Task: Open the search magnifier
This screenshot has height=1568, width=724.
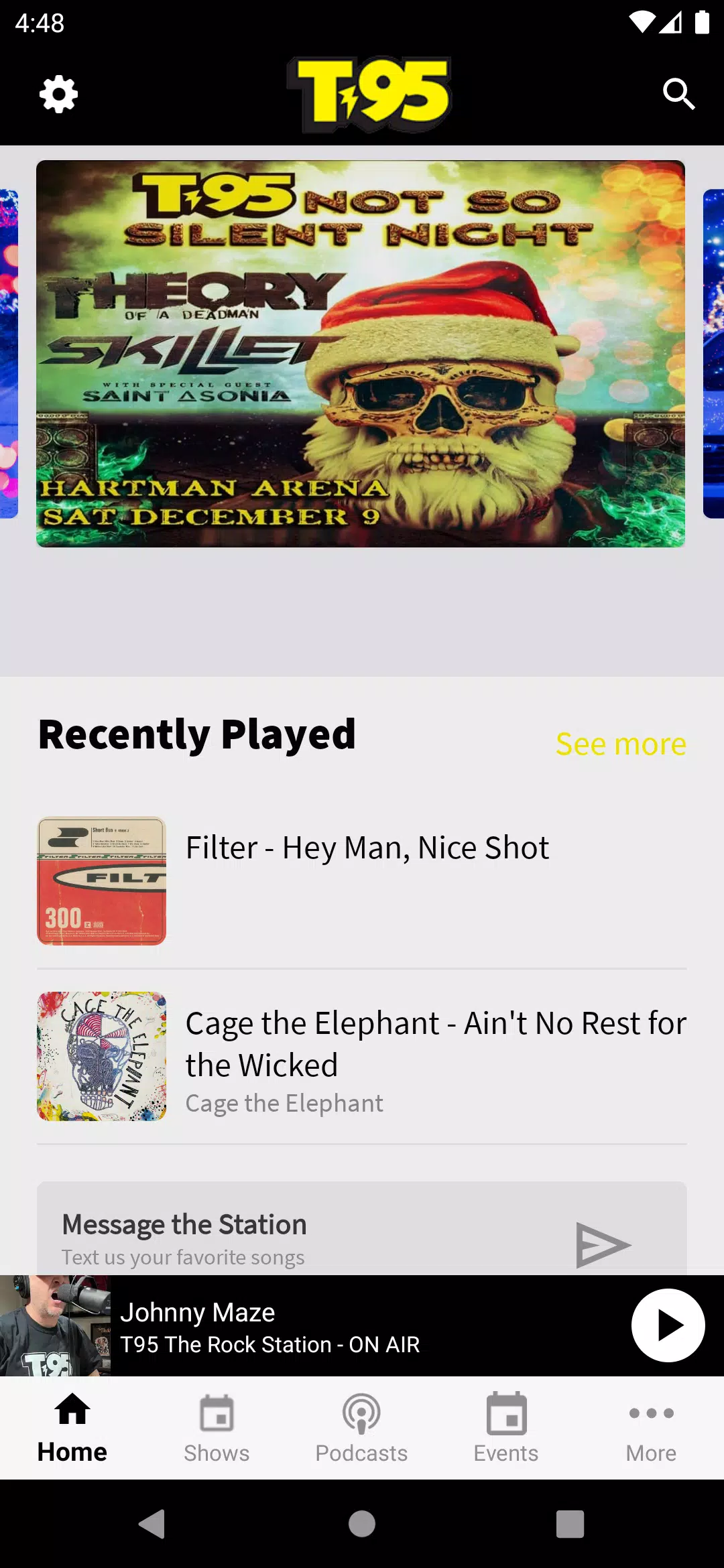Action: 678,94
